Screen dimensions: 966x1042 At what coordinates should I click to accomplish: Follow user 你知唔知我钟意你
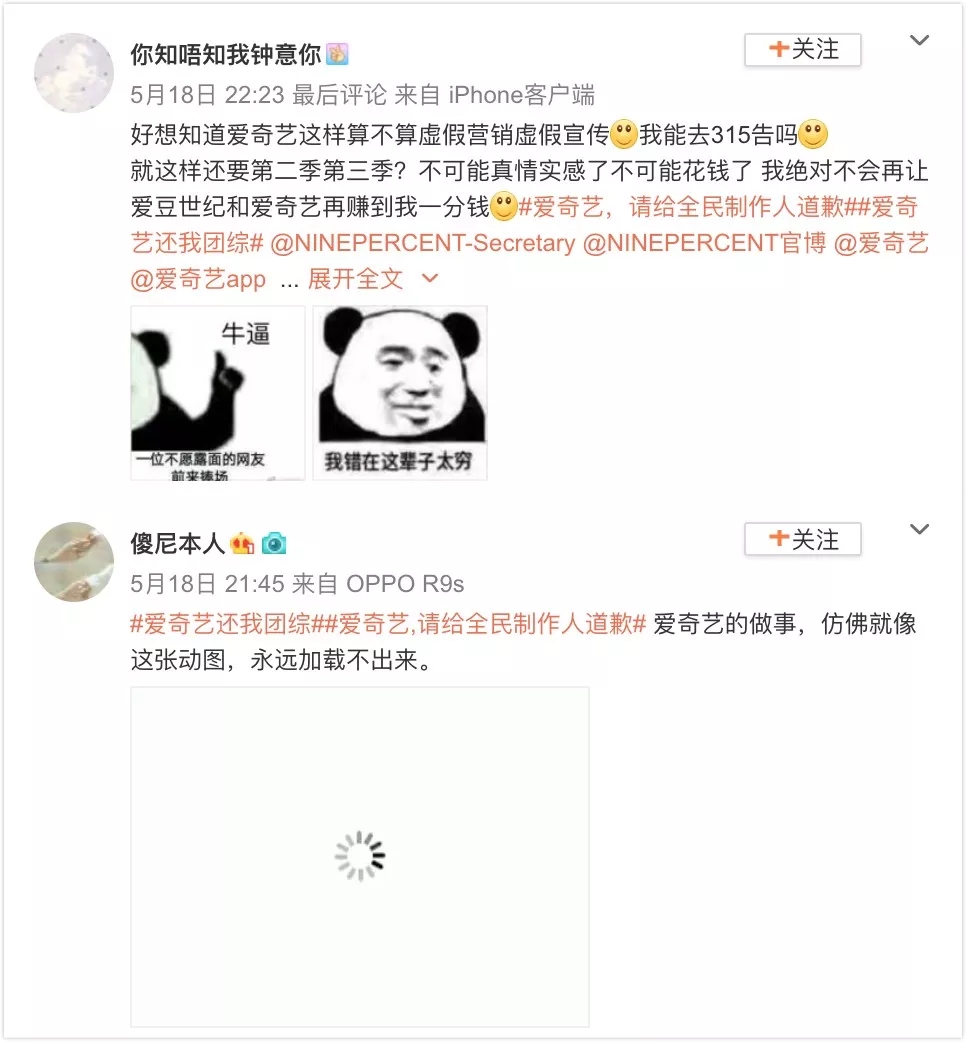(802, 50)
